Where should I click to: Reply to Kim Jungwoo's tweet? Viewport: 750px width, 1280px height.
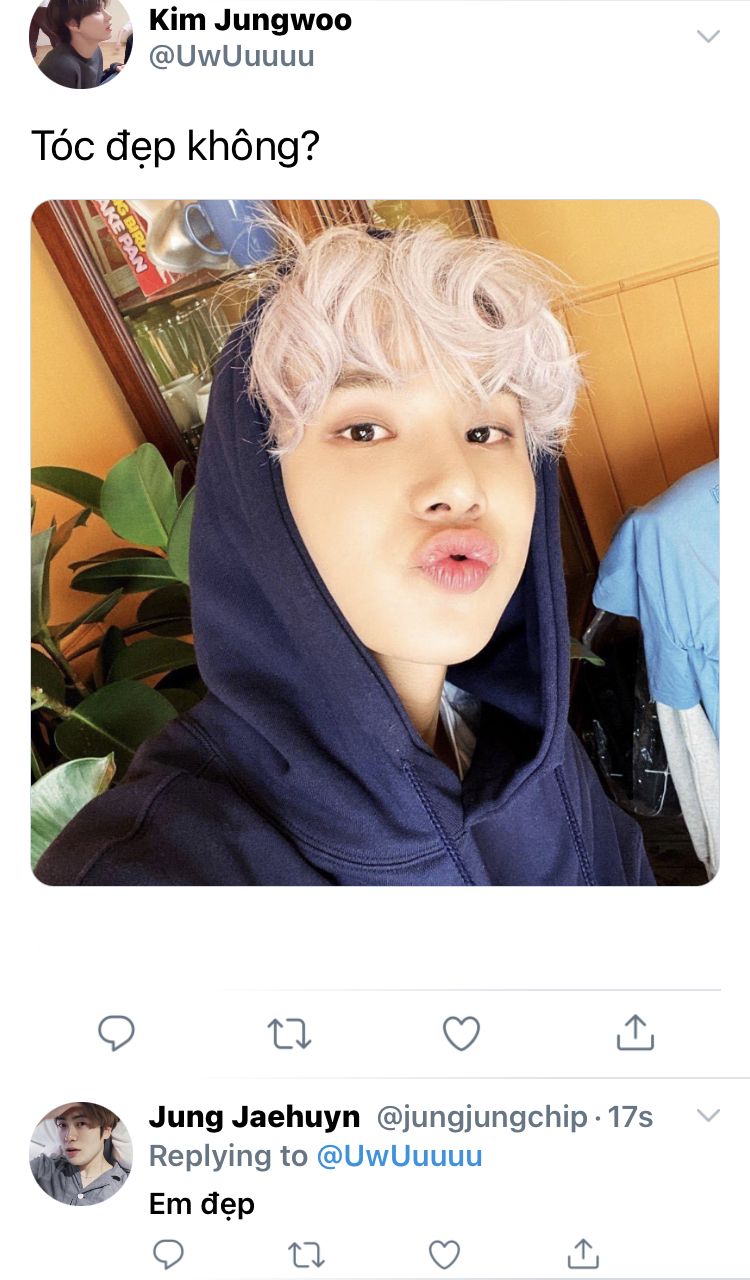[x=116, y=1033]
